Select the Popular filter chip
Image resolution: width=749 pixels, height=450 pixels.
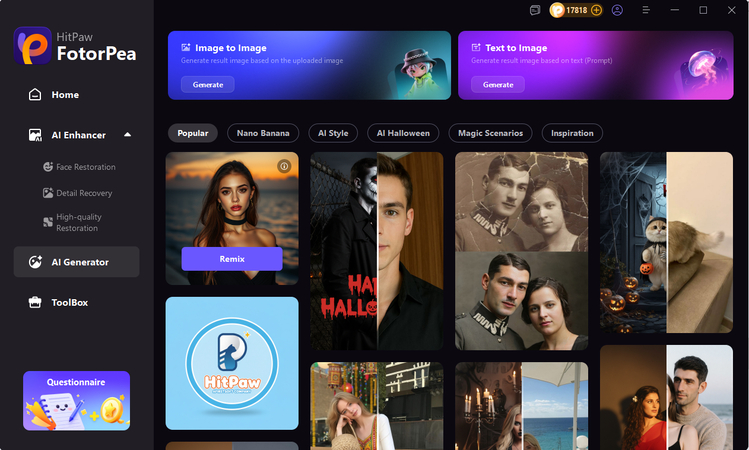(193, 133)
